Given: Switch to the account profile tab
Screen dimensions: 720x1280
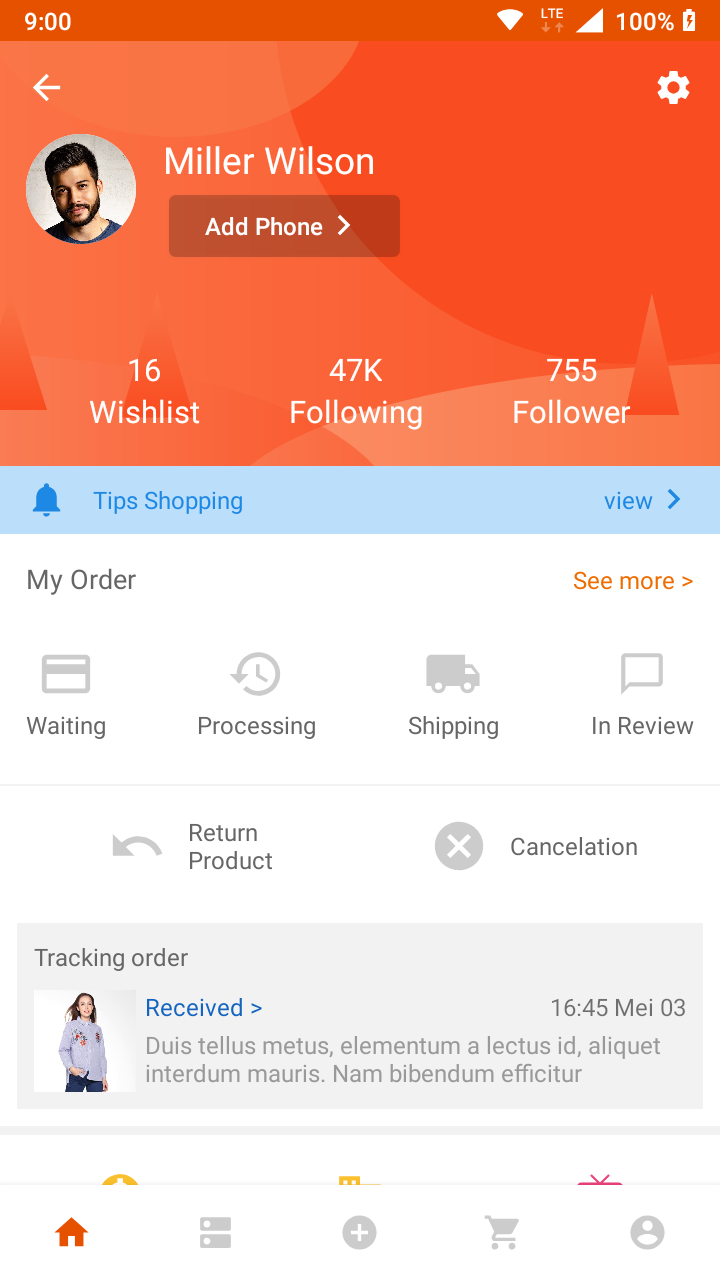Looking at the screenshot, I should (x=647, y=1233).
